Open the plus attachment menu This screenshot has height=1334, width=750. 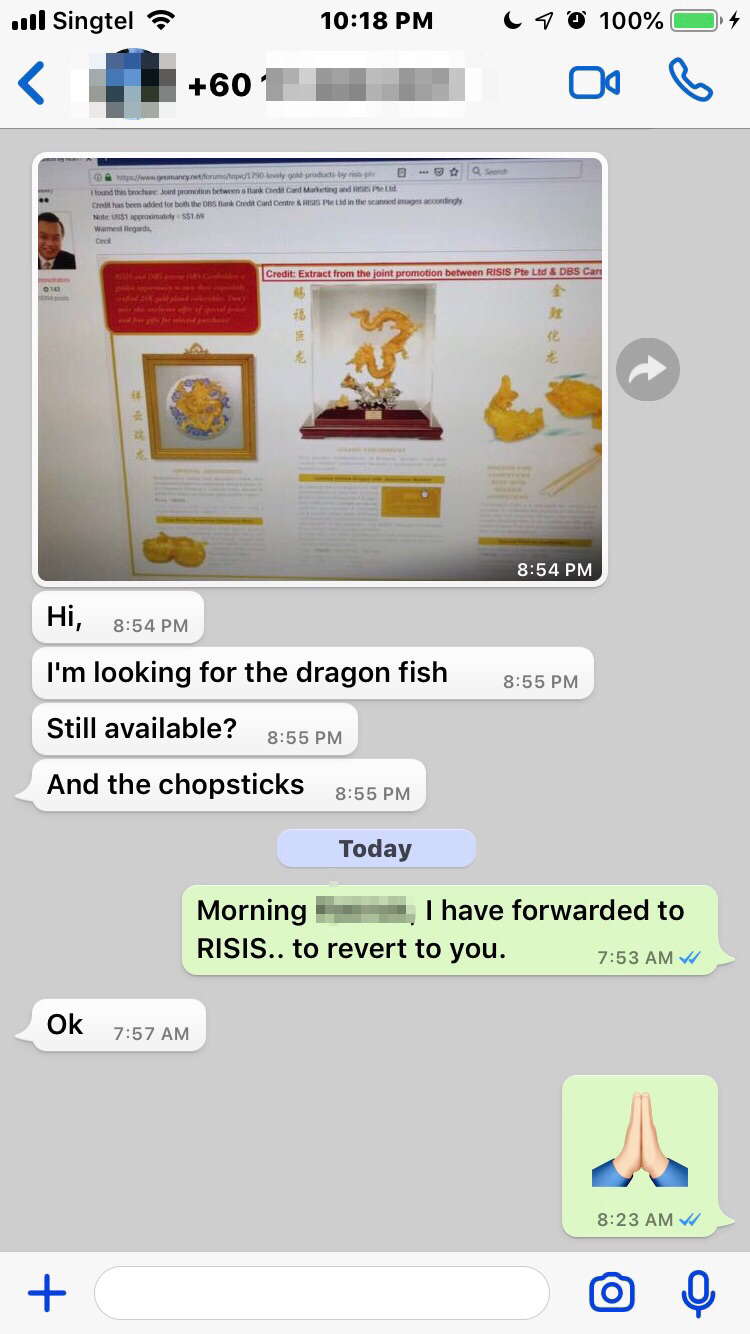46,1293
